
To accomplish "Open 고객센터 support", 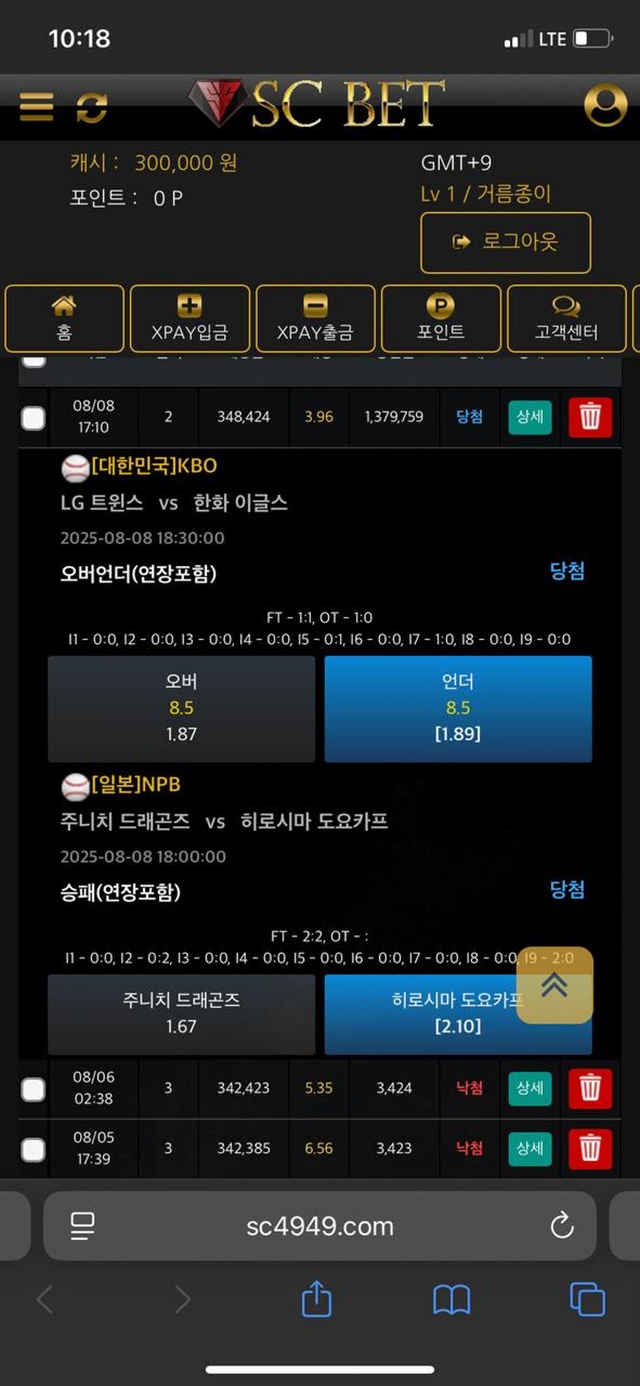I will click(x=566, y=319).
